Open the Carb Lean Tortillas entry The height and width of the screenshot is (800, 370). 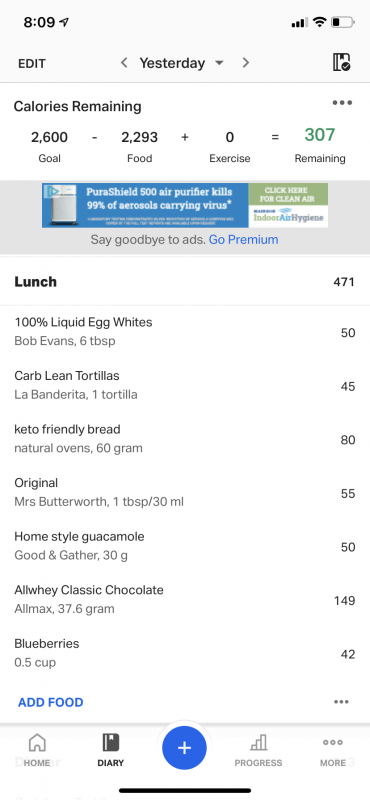click(185, 386)
